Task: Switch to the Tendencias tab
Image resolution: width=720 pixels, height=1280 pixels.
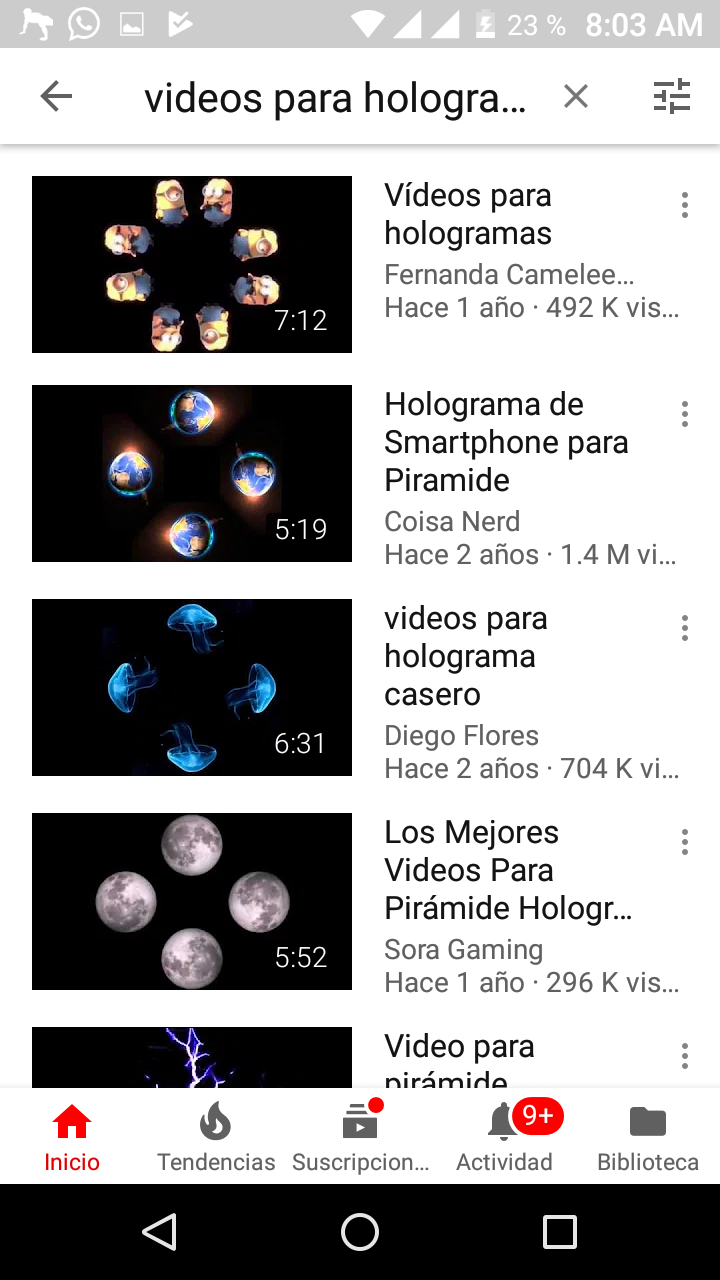Action: coord(216,1138)
